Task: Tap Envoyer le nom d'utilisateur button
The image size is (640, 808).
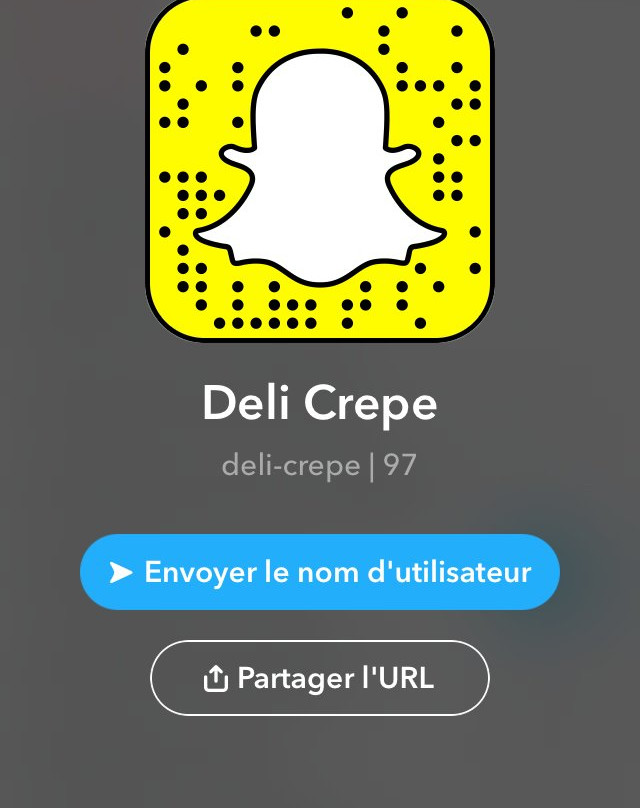Action: 320,572
